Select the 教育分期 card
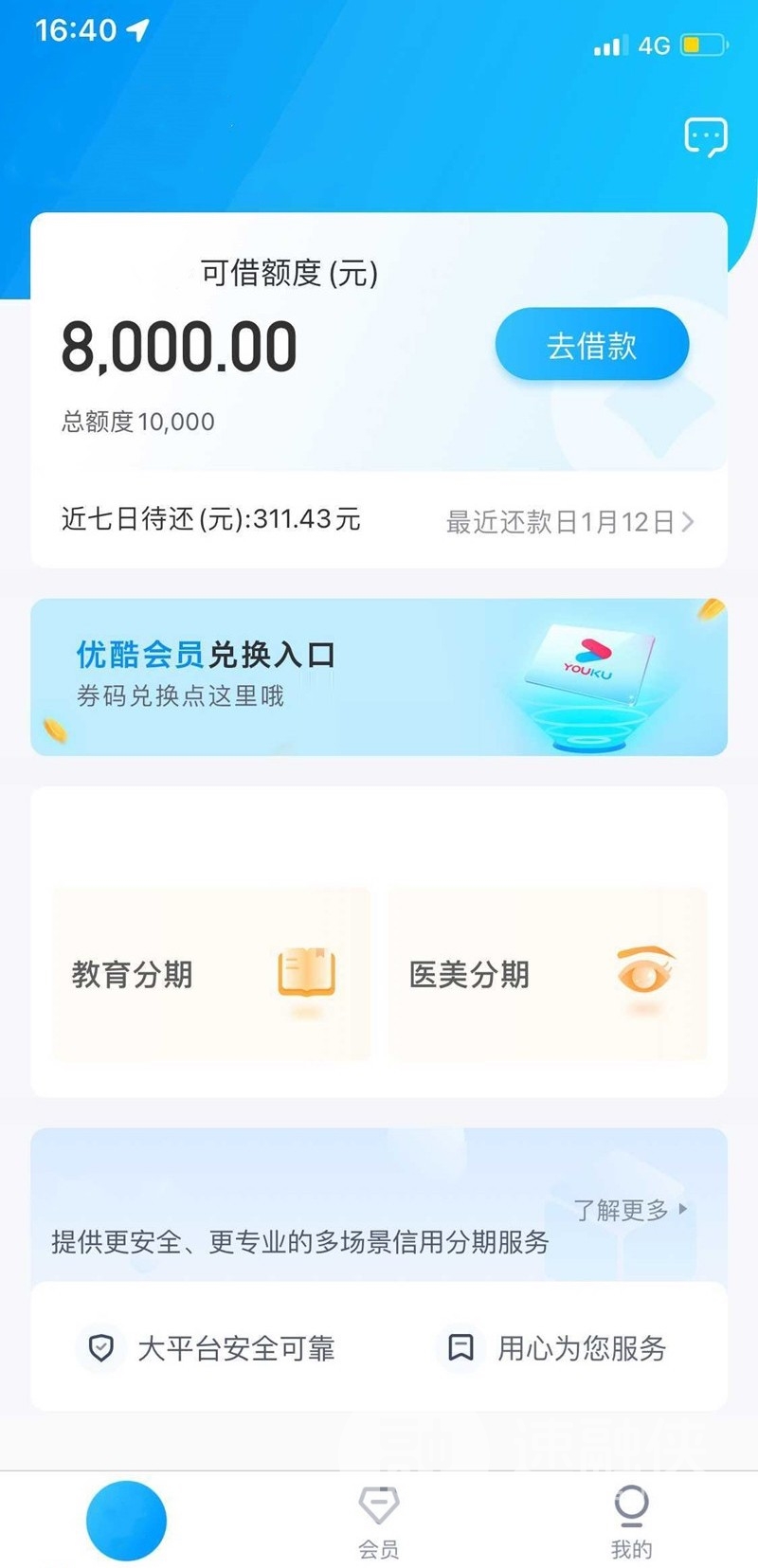 click(x=210, y=973)
